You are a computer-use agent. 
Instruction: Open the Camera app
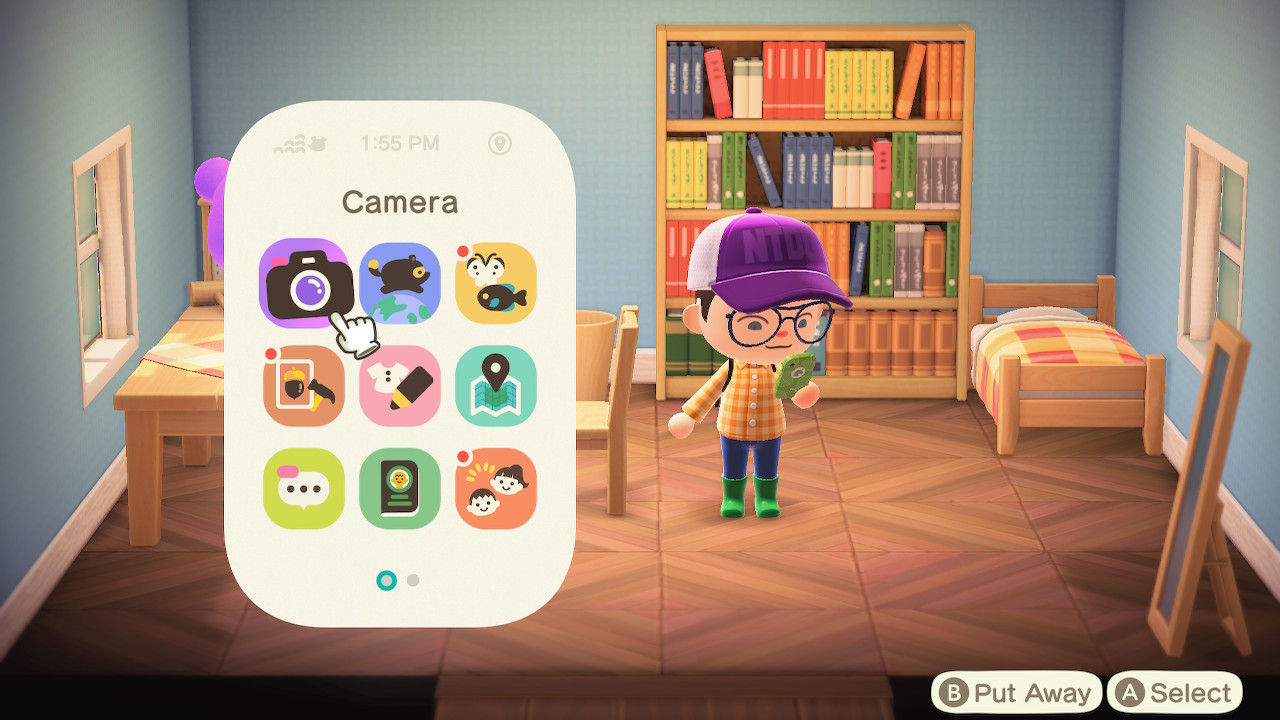(x=305, y=283)
